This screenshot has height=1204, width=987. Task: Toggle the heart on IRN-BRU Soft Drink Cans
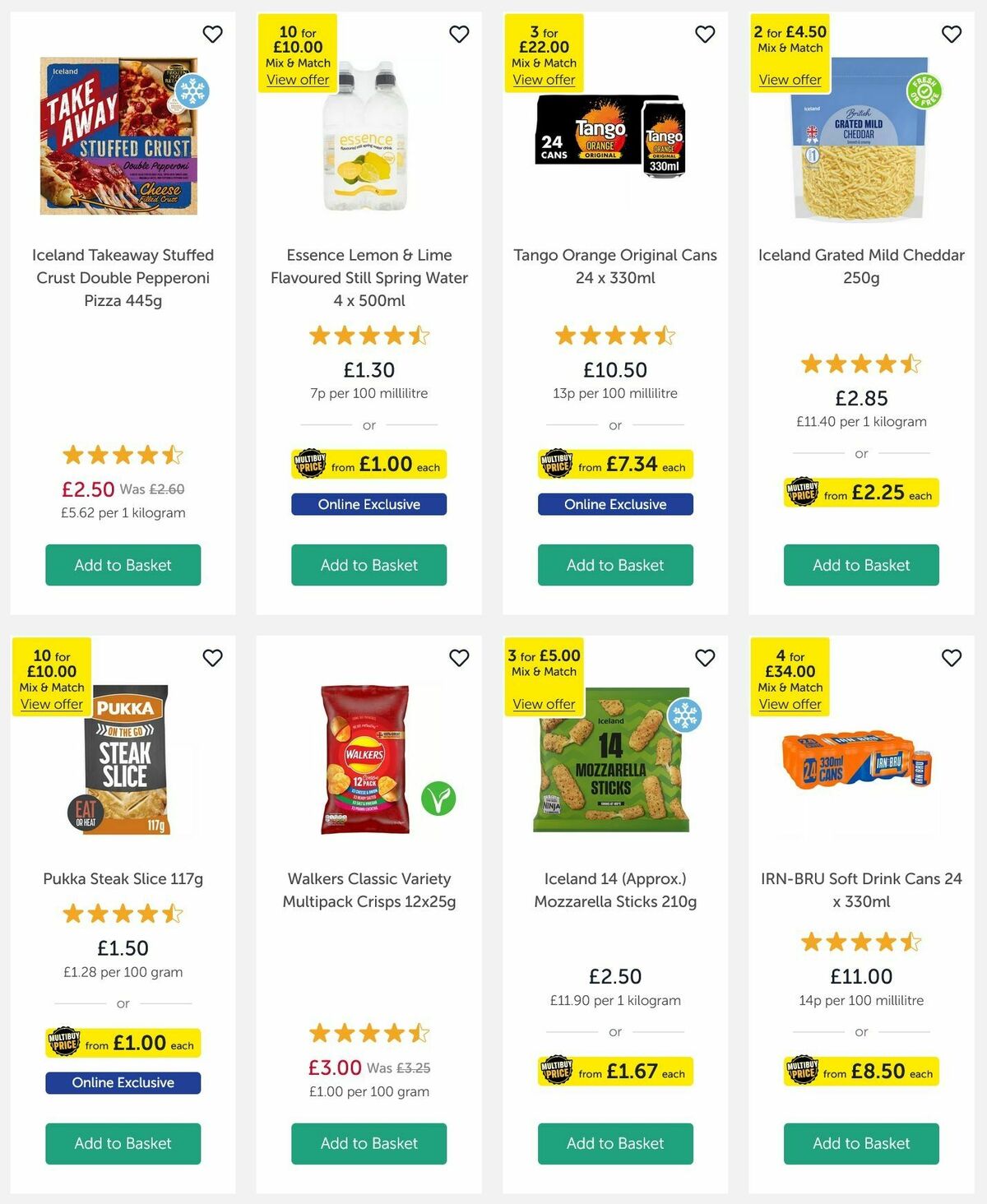pos(950,658)
